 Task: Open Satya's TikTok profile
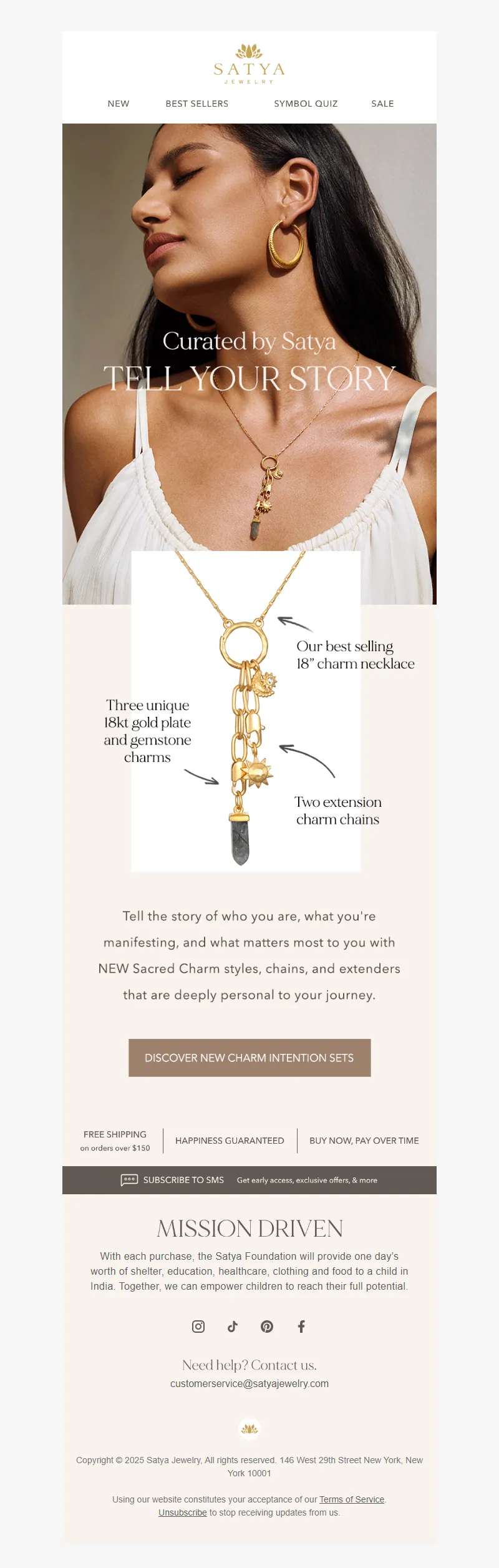point(233,1327)
